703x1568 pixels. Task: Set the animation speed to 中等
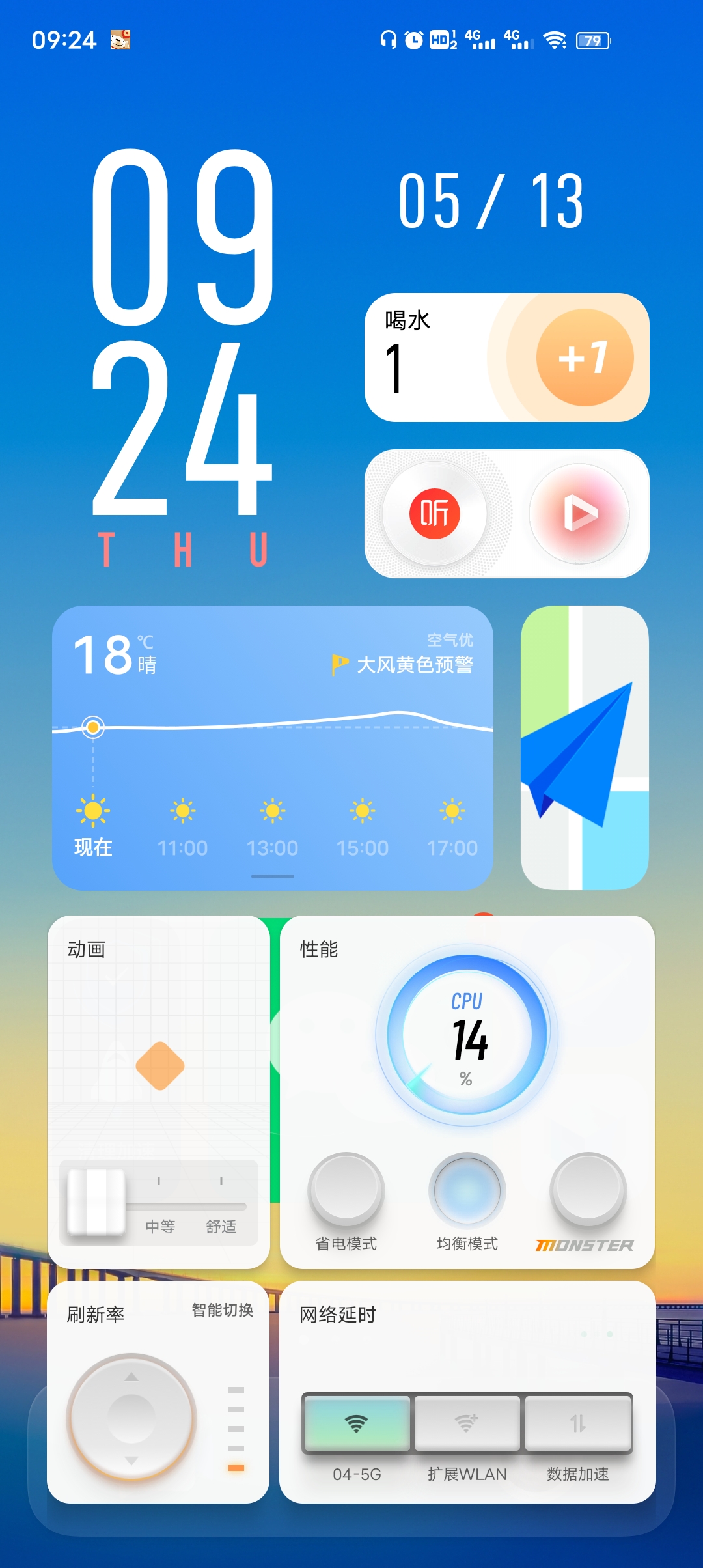tap(159, 1205)
